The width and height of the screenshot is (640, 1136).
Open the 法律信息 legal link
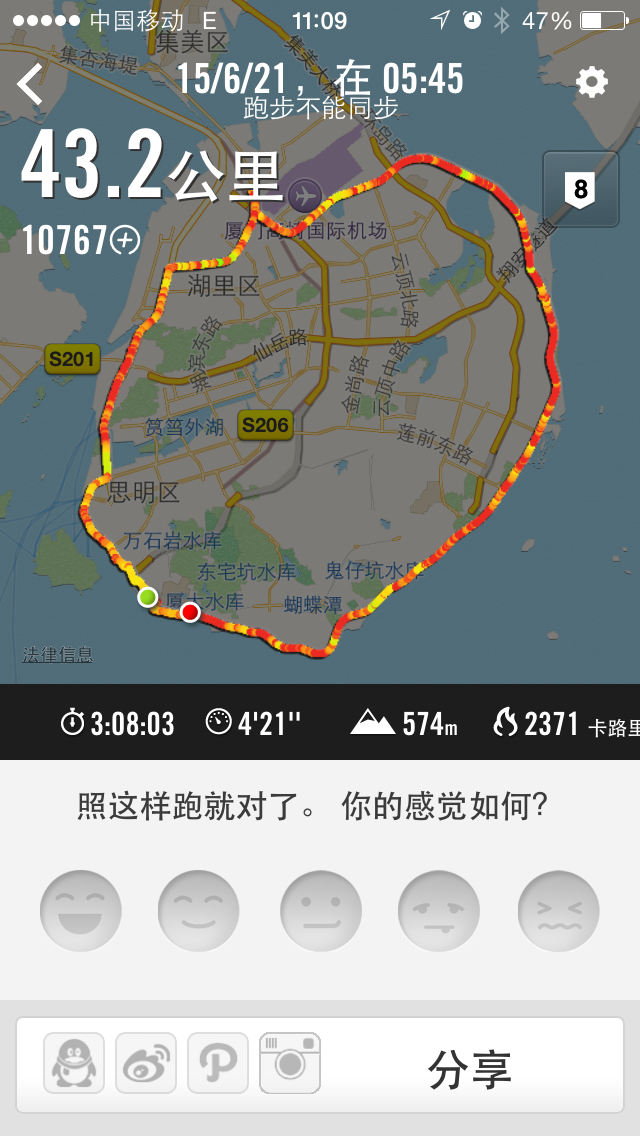click(58, 655)
